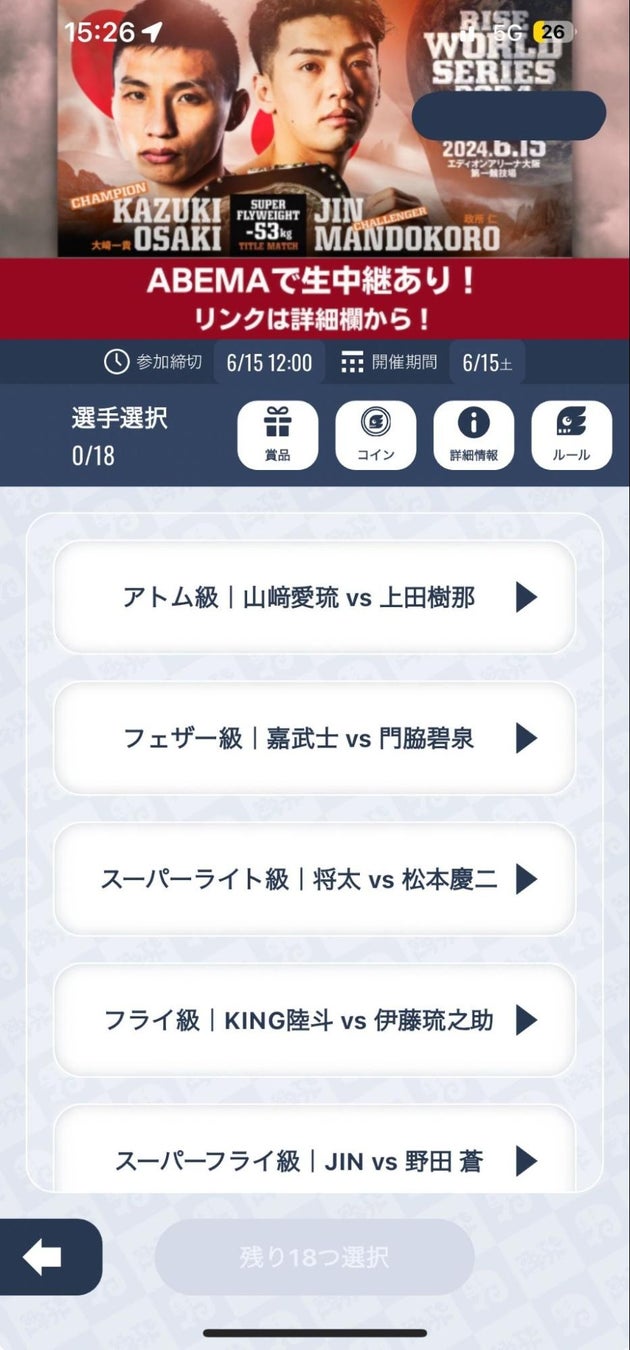
Task: Open スーパーフライ級 JIN vs 野田 蒼 match
Action: [314, 1160]
